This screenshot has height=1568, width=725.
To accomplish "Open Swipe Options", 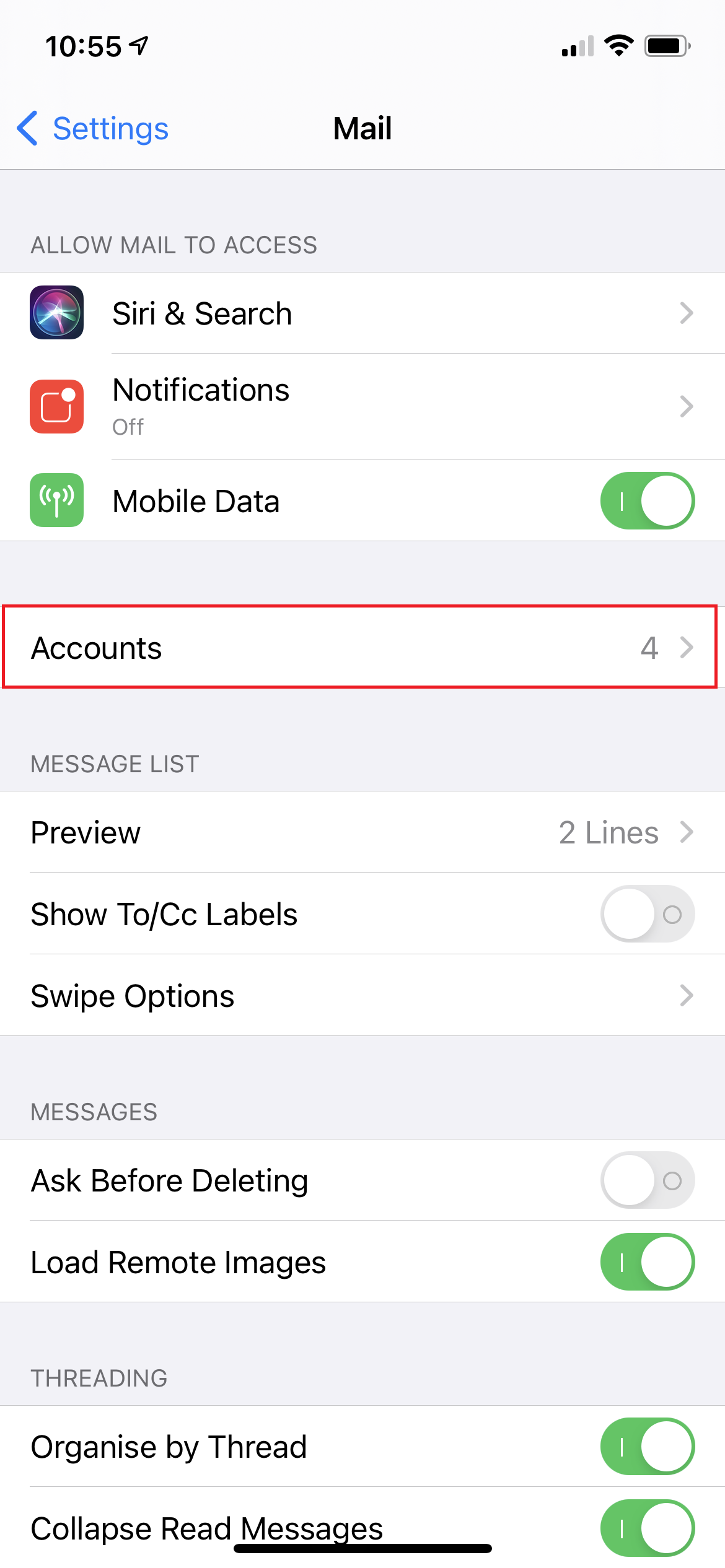I will click(362, 996).
